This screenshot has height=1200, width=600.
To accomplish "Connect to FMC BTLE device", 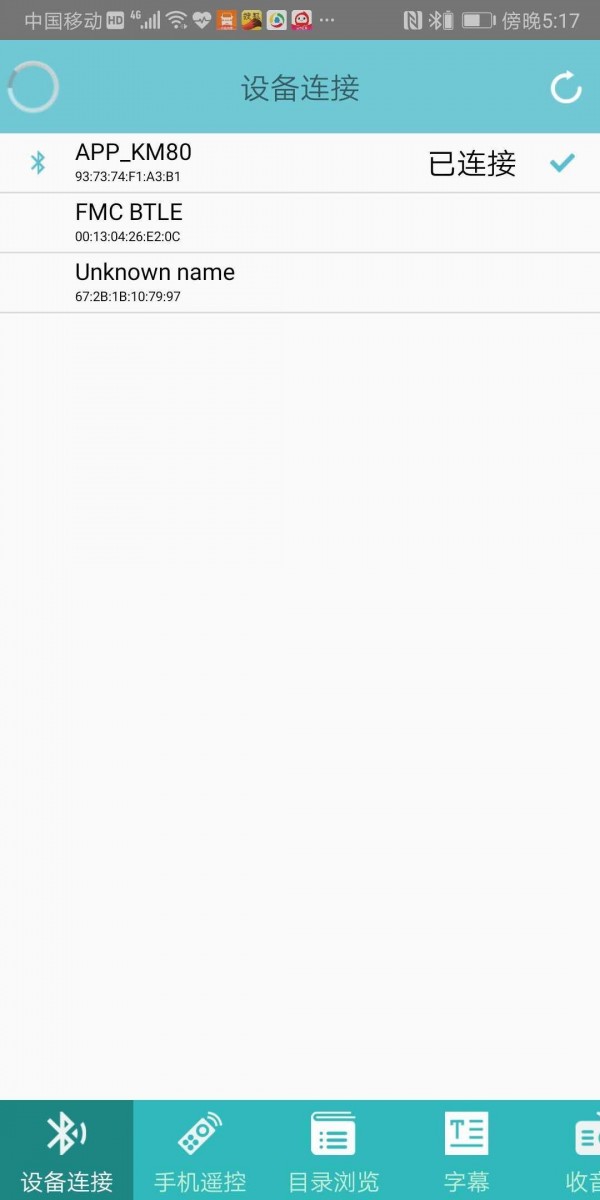I will (x=300, y=223).
